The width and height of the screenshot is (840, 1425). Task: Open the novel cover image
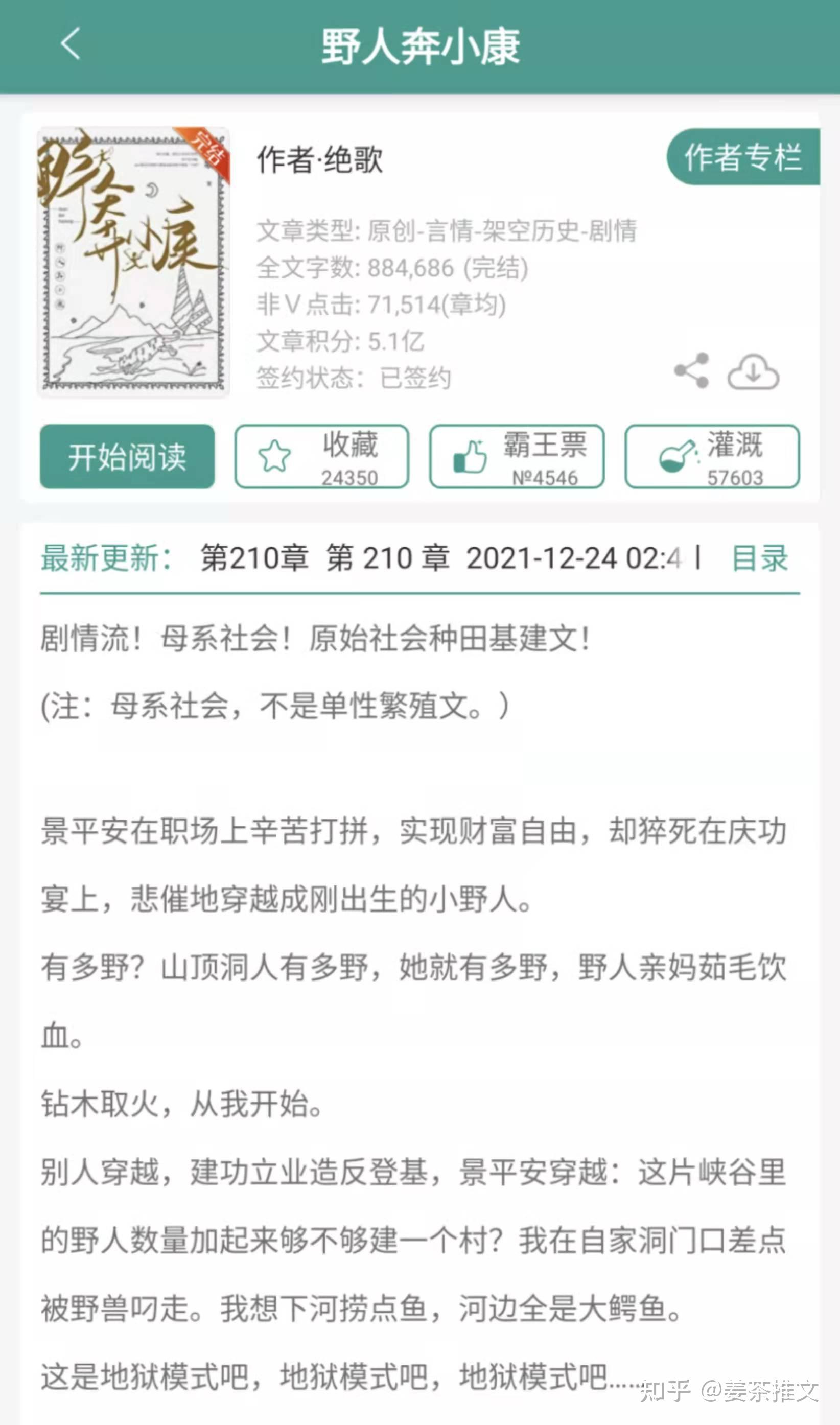pyautogui.click(x=133, y=262)
